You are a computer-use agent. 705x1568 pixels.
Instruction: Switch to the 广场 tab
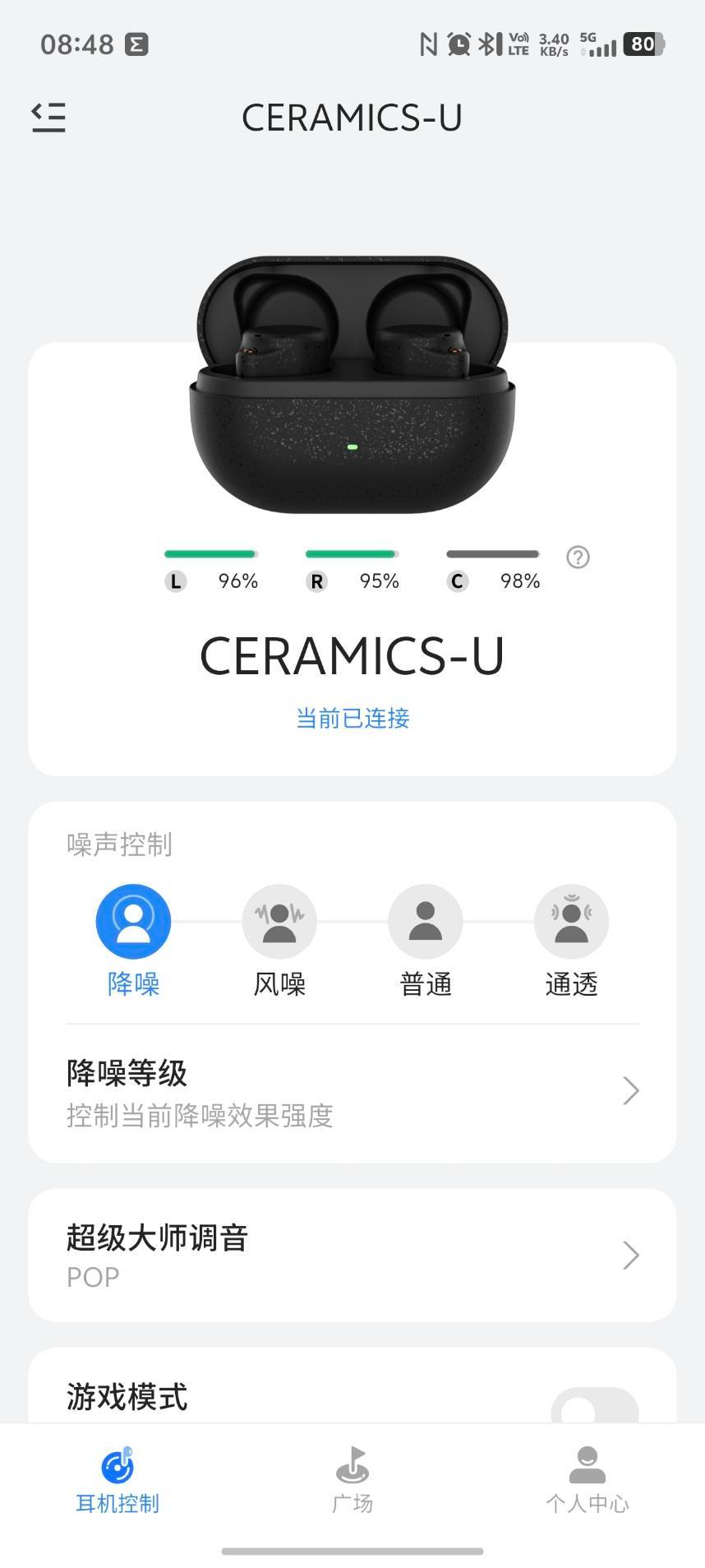(352, 1480)
